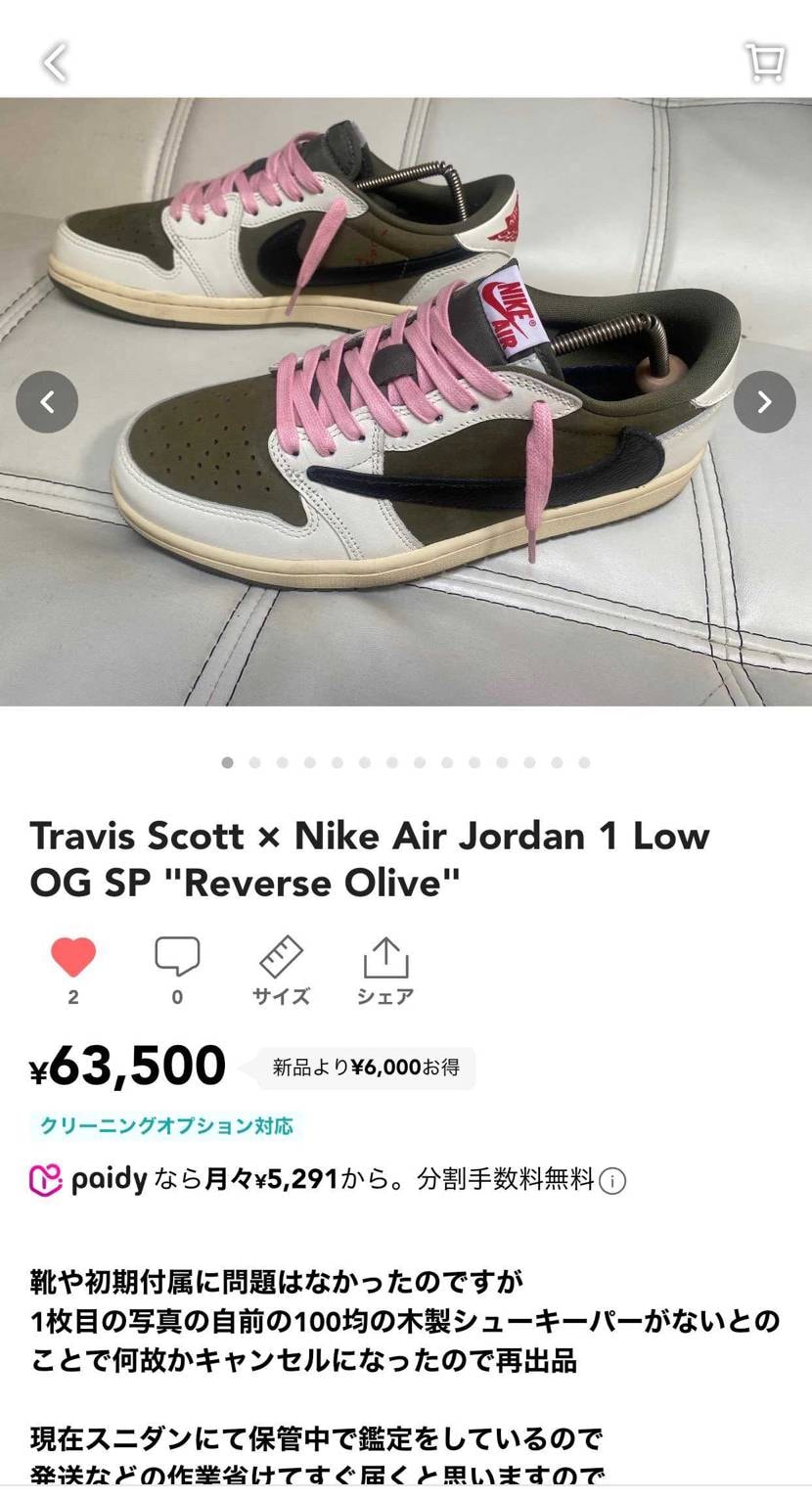Open the comments for this listing
The height and width of the screenshot is (1500, 812).
[177, 958]
